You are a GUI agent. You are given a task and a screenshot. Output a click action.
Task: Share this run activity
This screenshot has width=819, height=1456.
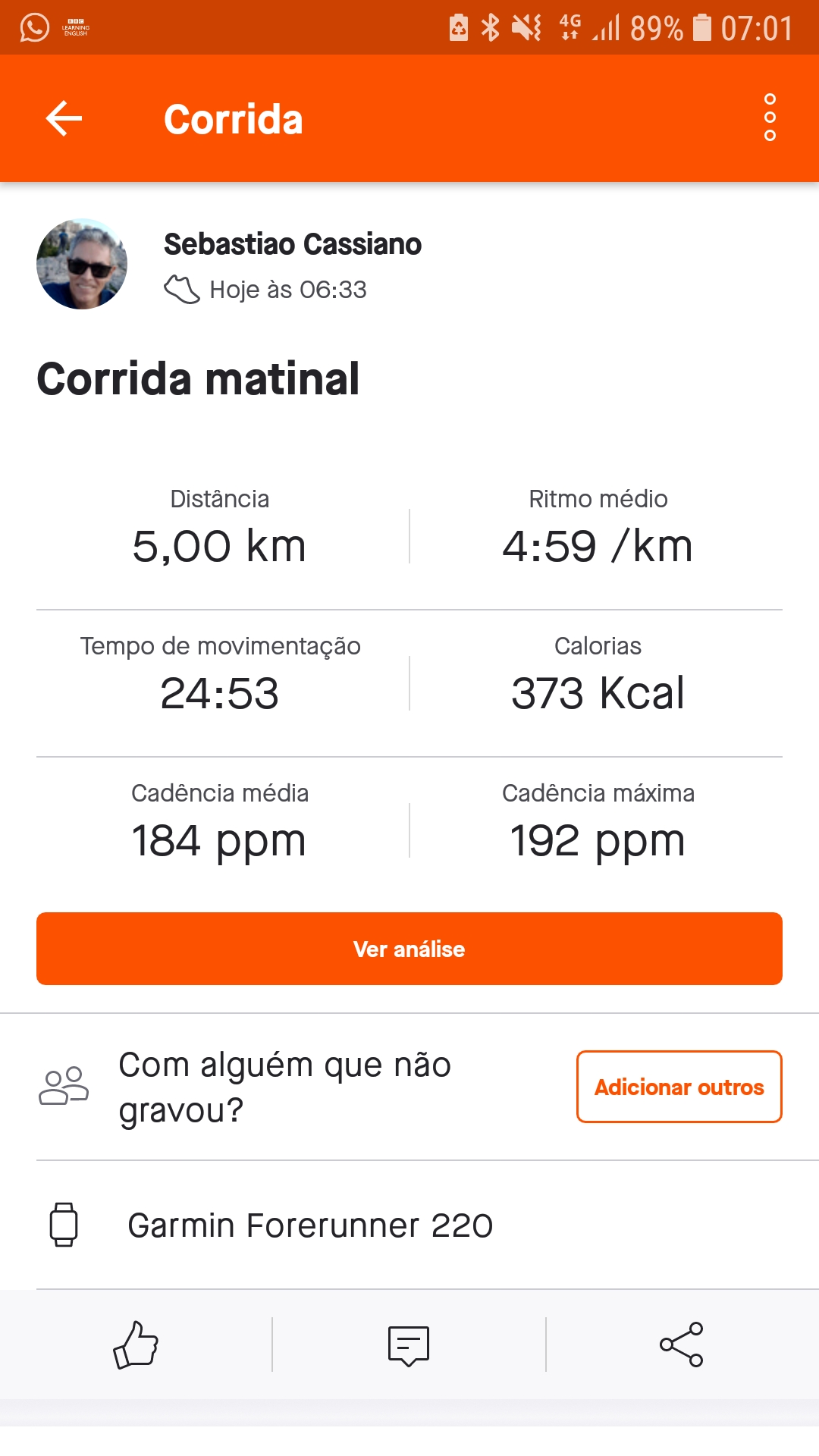682,1345
